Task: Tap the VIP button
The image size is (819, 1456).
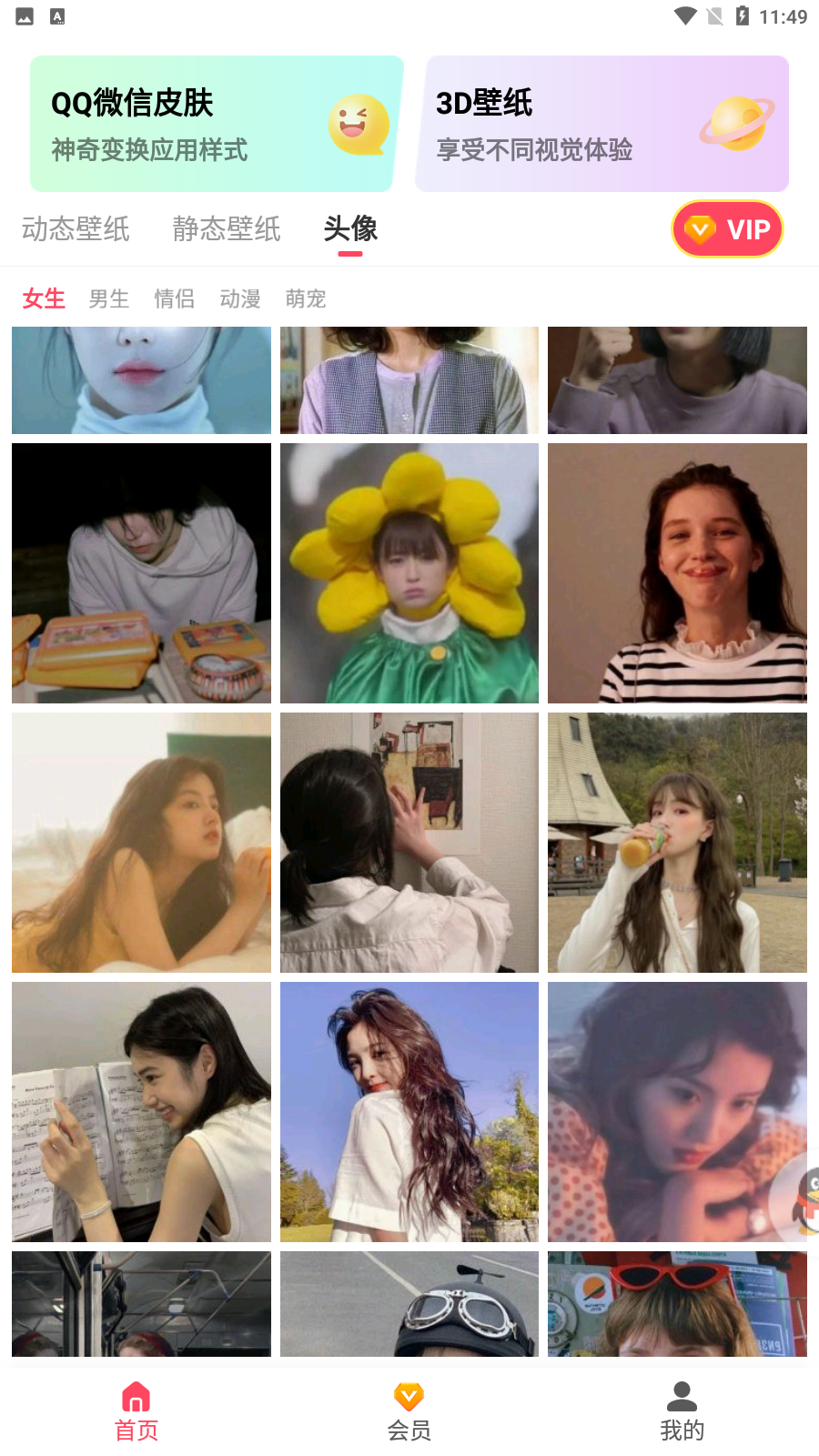Action: pos(727,229)
